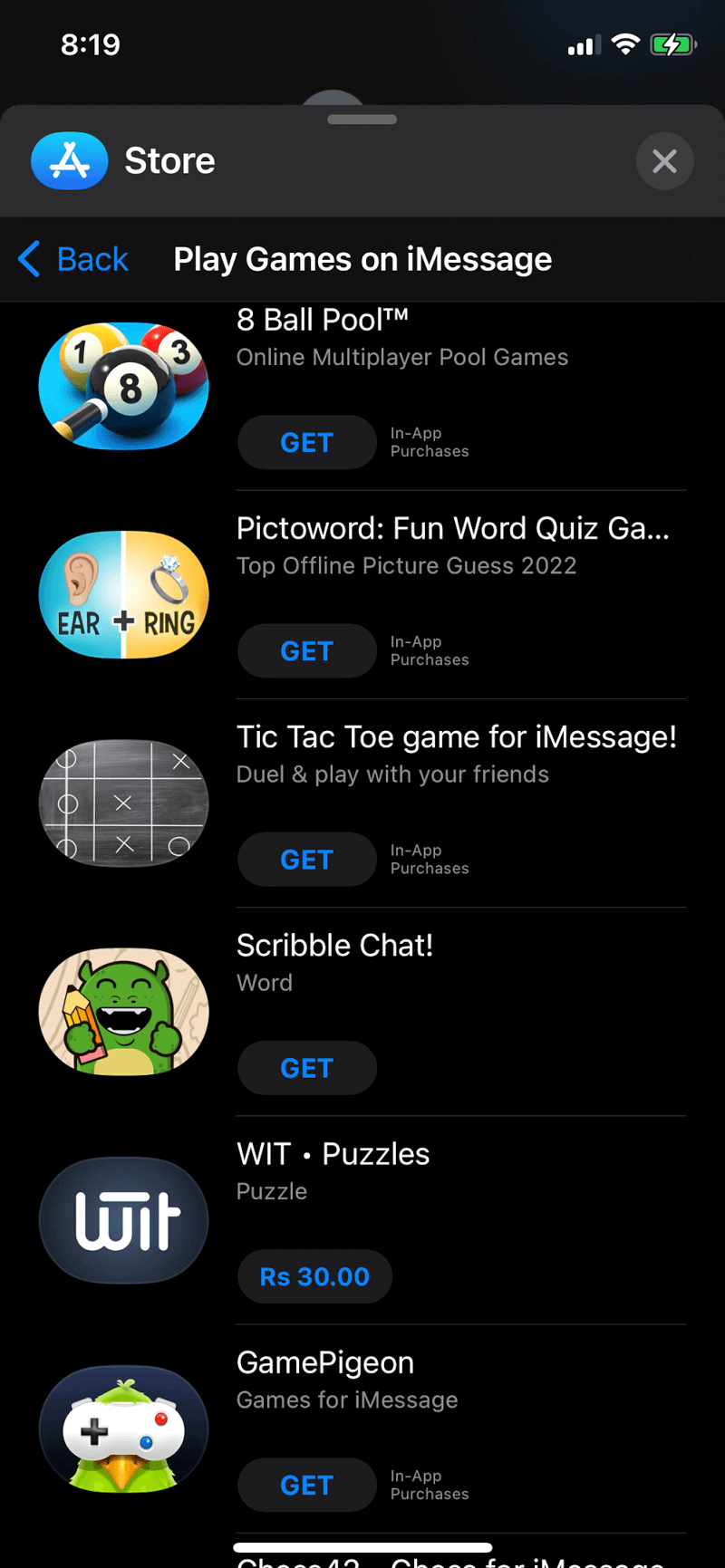Screen dimensions: 725x1568
Task: Open the WIT Puzzles app icon
Action: coord(124,1220)
